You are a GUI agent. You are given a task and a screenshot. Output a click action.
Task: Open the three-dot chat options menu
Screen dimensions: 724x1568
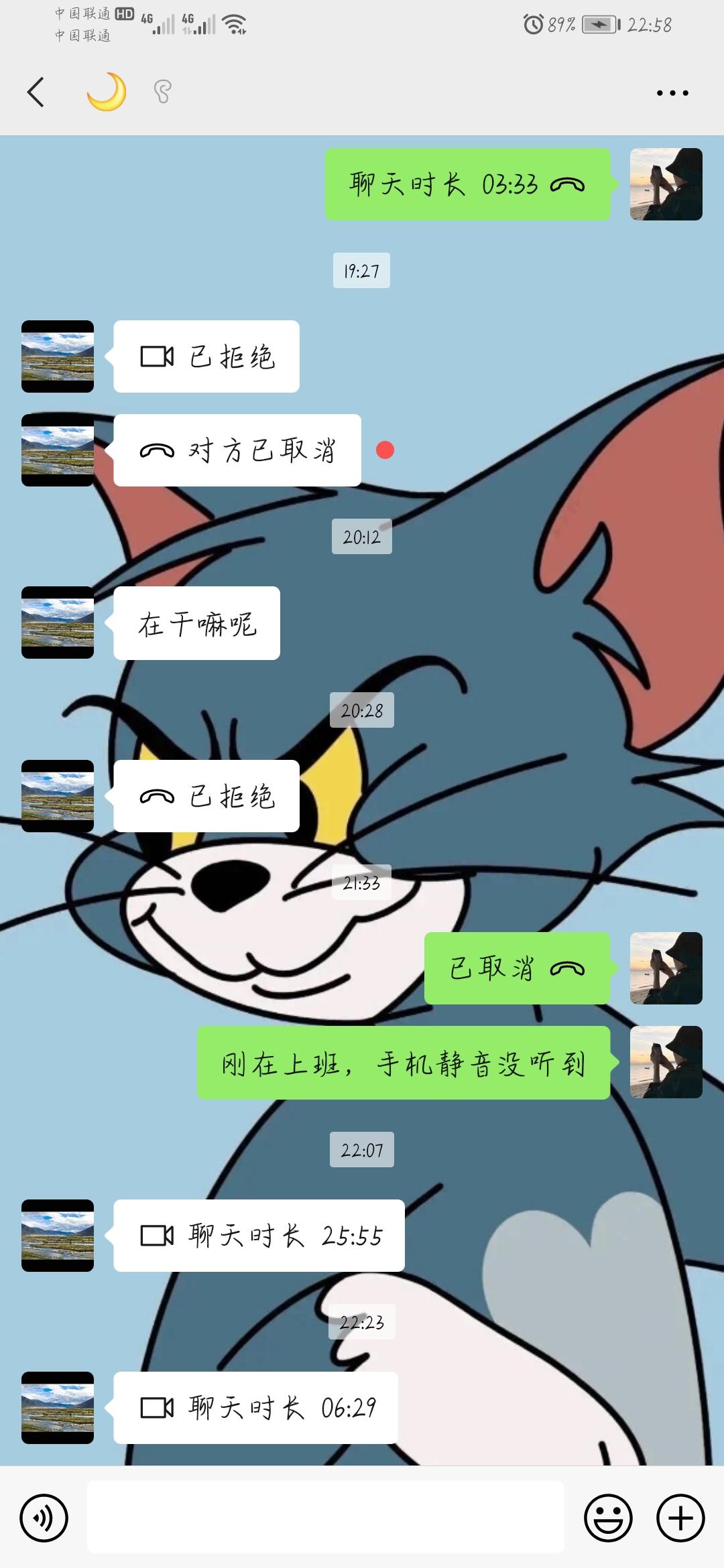[672, 93]
